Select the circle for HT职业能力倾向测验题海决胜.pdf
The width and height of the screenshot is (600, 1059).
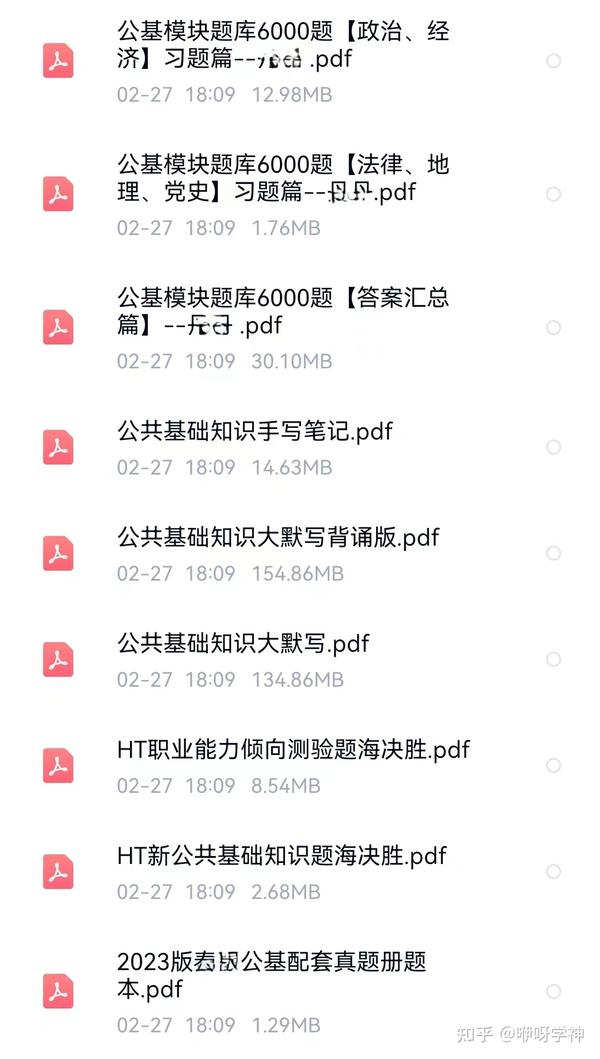pyautogui.click(x=553, y=765)
